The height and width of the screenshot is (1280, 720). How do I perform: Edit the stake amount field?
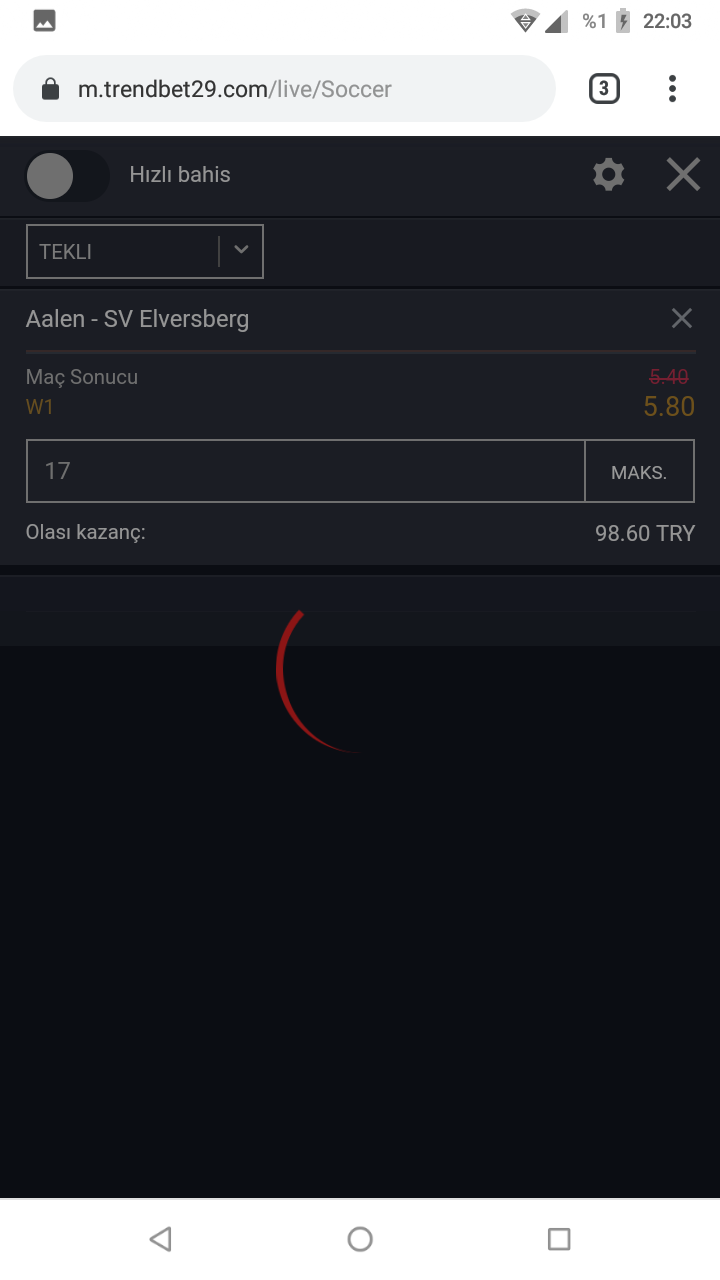305,471
